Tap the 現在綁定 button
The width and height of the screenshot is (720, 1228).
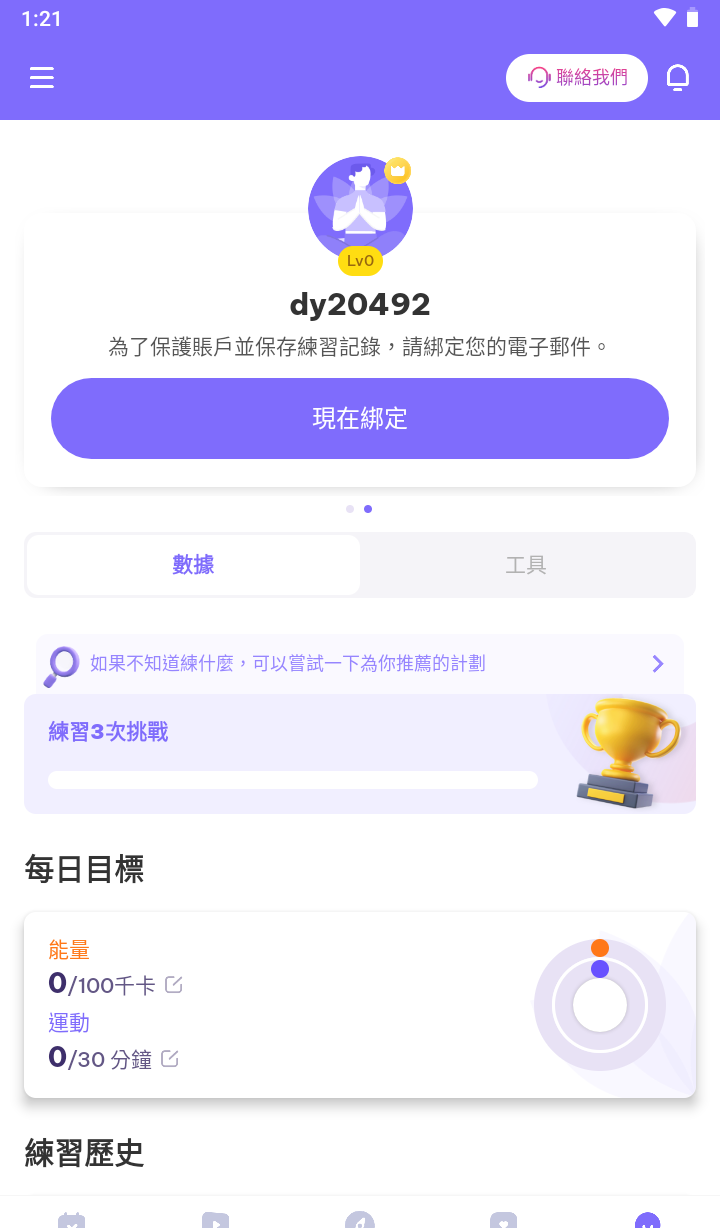pos(360,418)
